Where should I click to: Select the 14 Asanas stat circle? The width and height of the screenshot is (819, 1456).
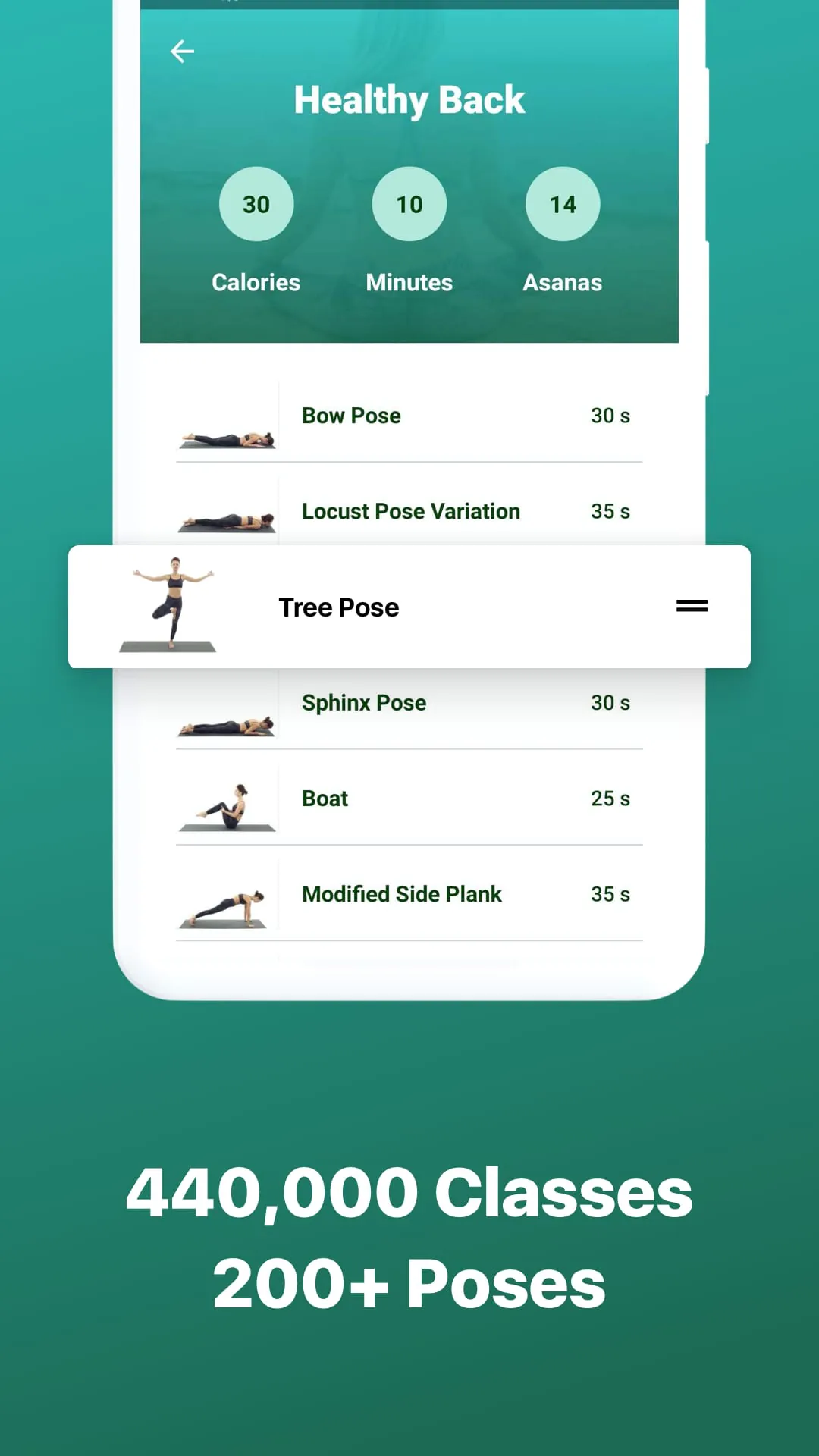pos(562,203)
